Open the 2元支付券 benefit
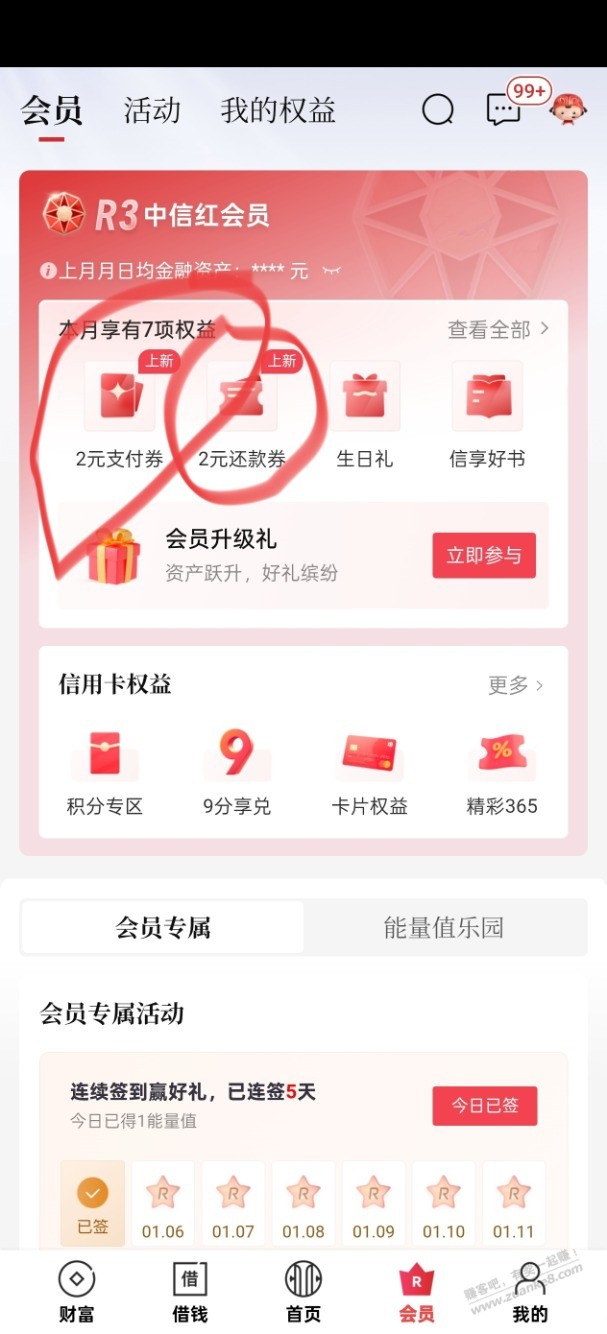This screenshot has width=607, height=1334. (x=120, y=415)
